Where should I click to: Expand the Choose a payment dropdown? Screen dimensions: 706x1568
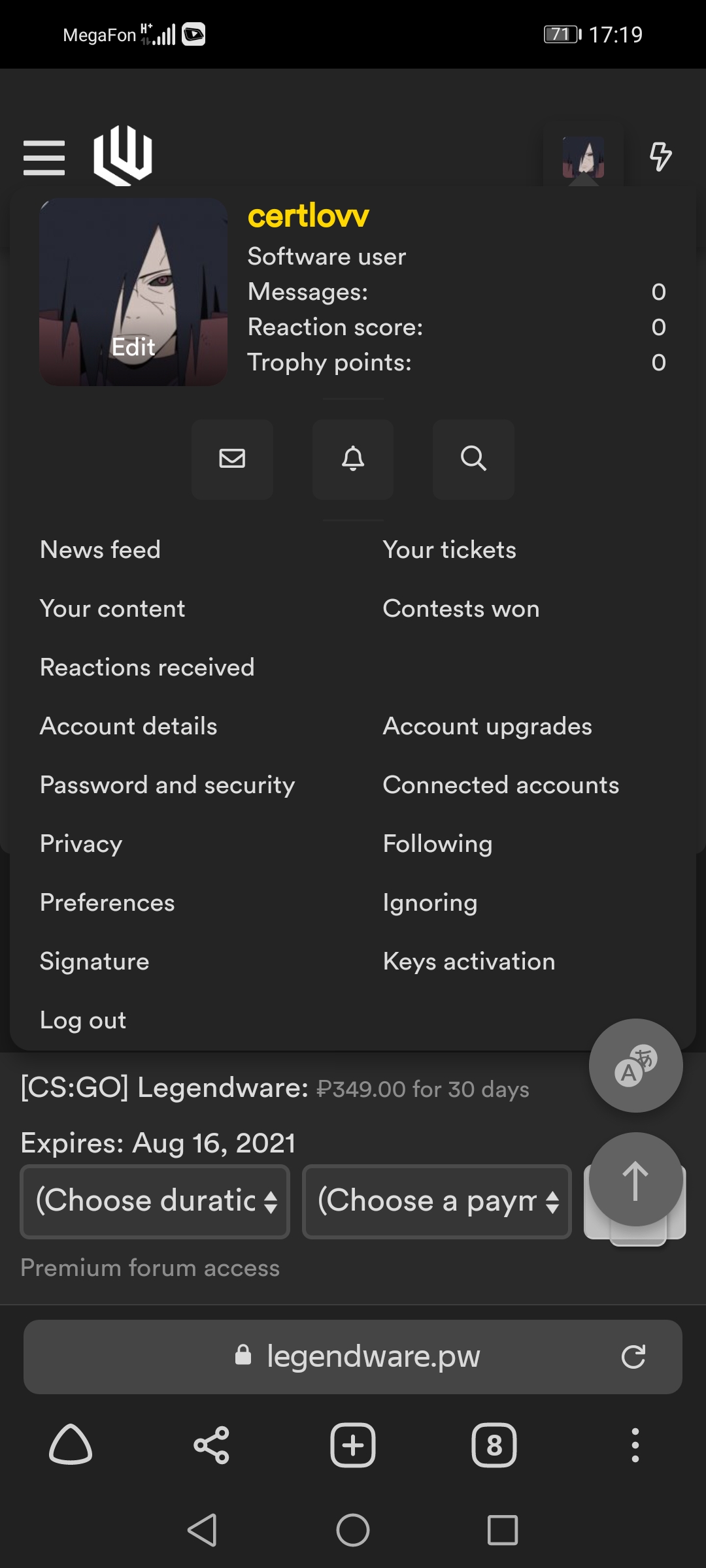tap(437, 1201)
